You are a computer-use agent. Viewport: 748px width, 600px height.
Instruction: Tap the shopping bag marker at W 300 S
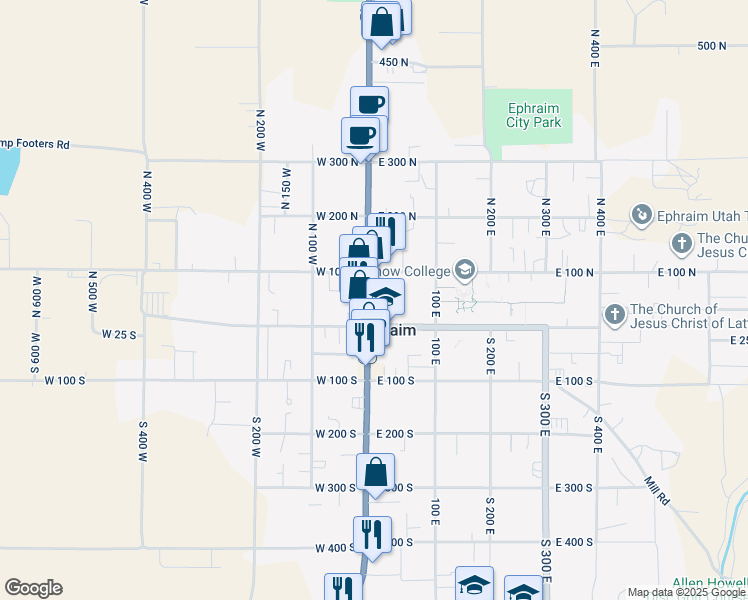375,472
